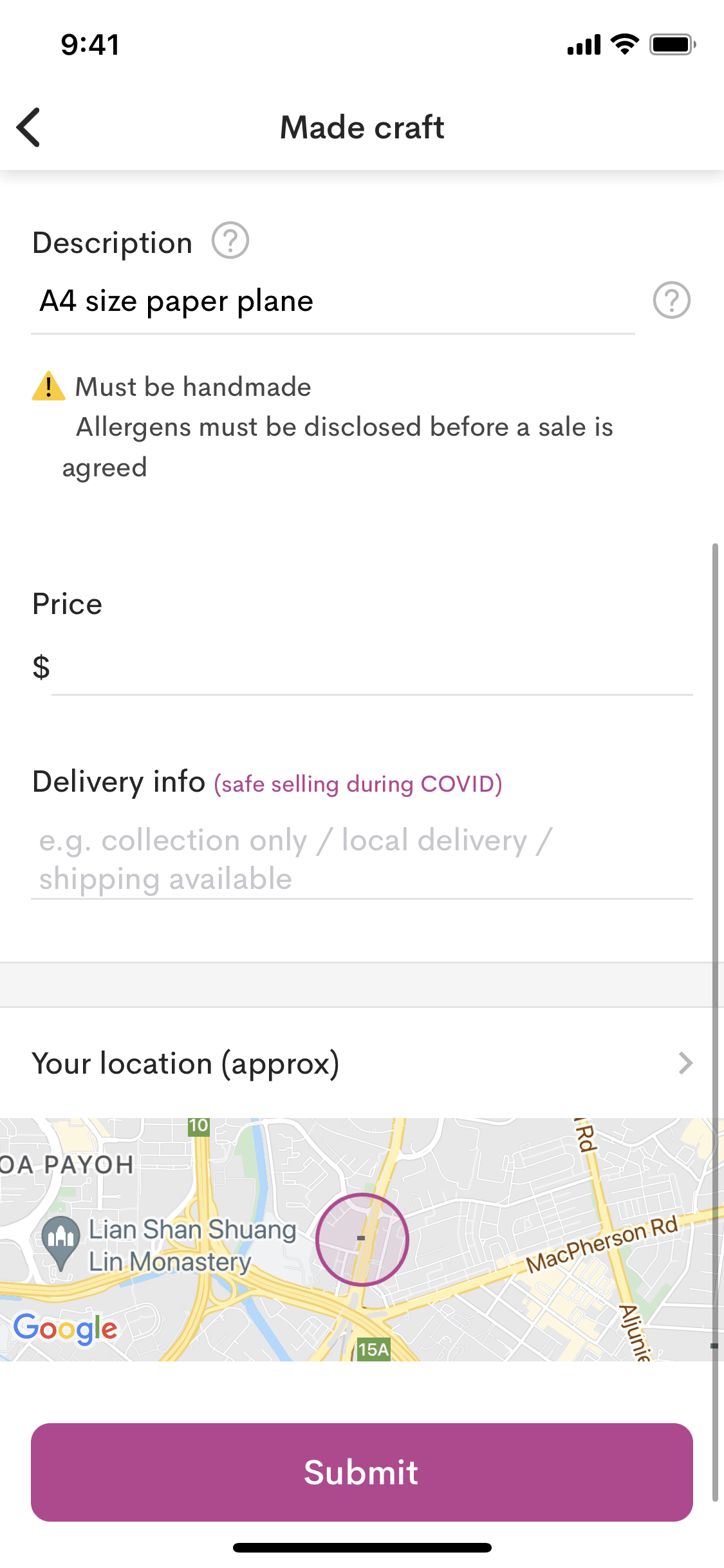Go back from Made craft screen
The width and height of the screenshot is (724, 1568).
[29, 127]
